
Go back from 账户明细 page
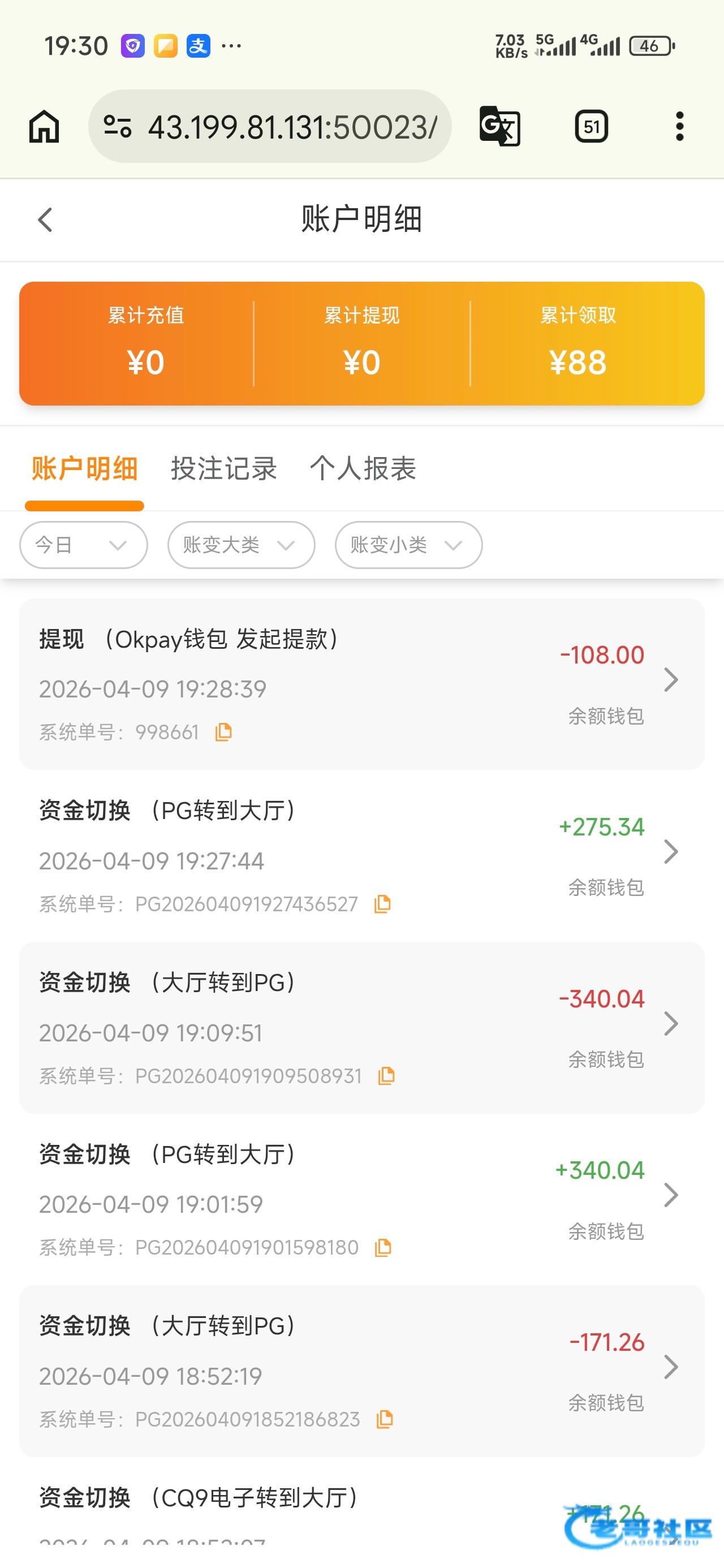(x=45, y=219)
